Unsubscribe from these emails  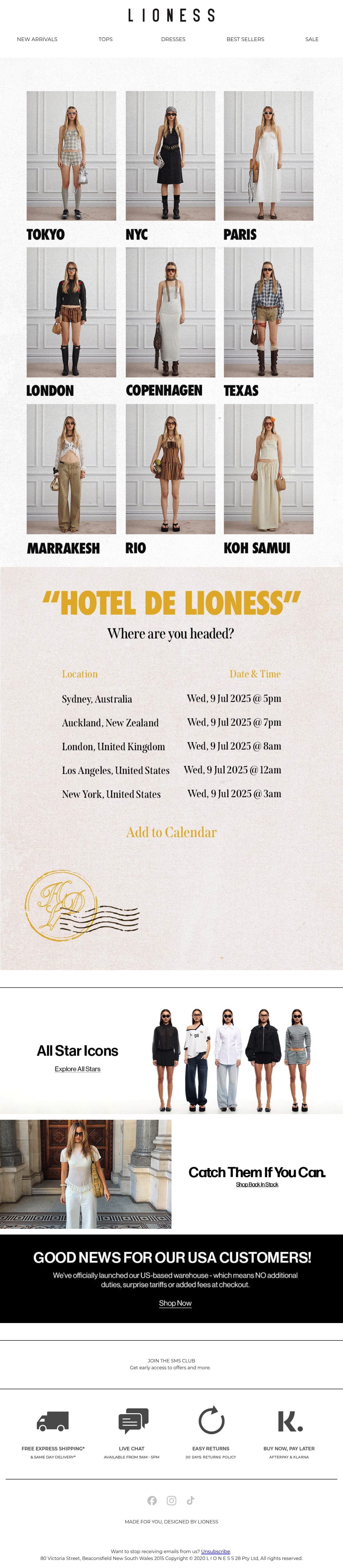[216, 1551]
